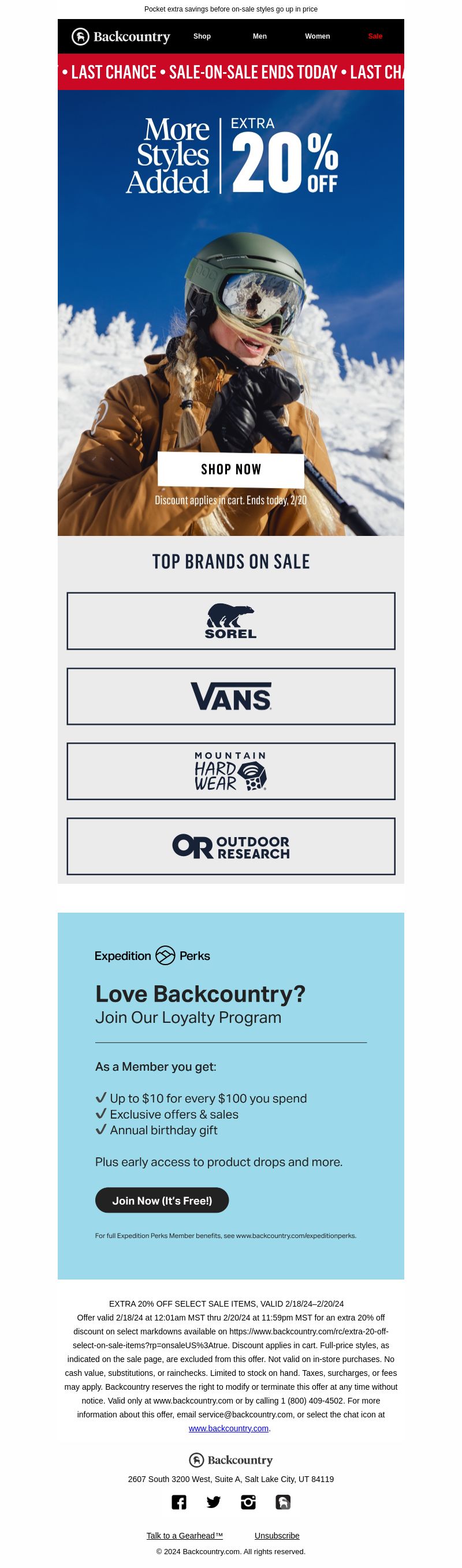
Task: Tap the Shop Now button
Action: 230,470
